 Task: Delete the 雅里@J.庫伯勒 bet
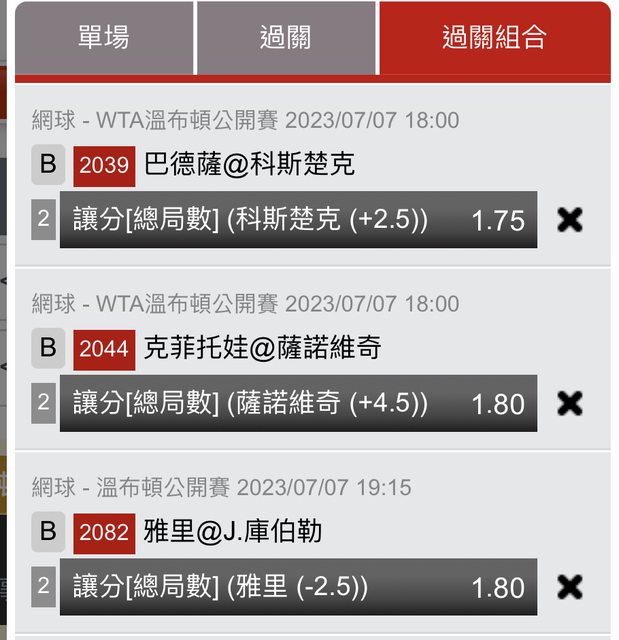click(x=570, y=587)
